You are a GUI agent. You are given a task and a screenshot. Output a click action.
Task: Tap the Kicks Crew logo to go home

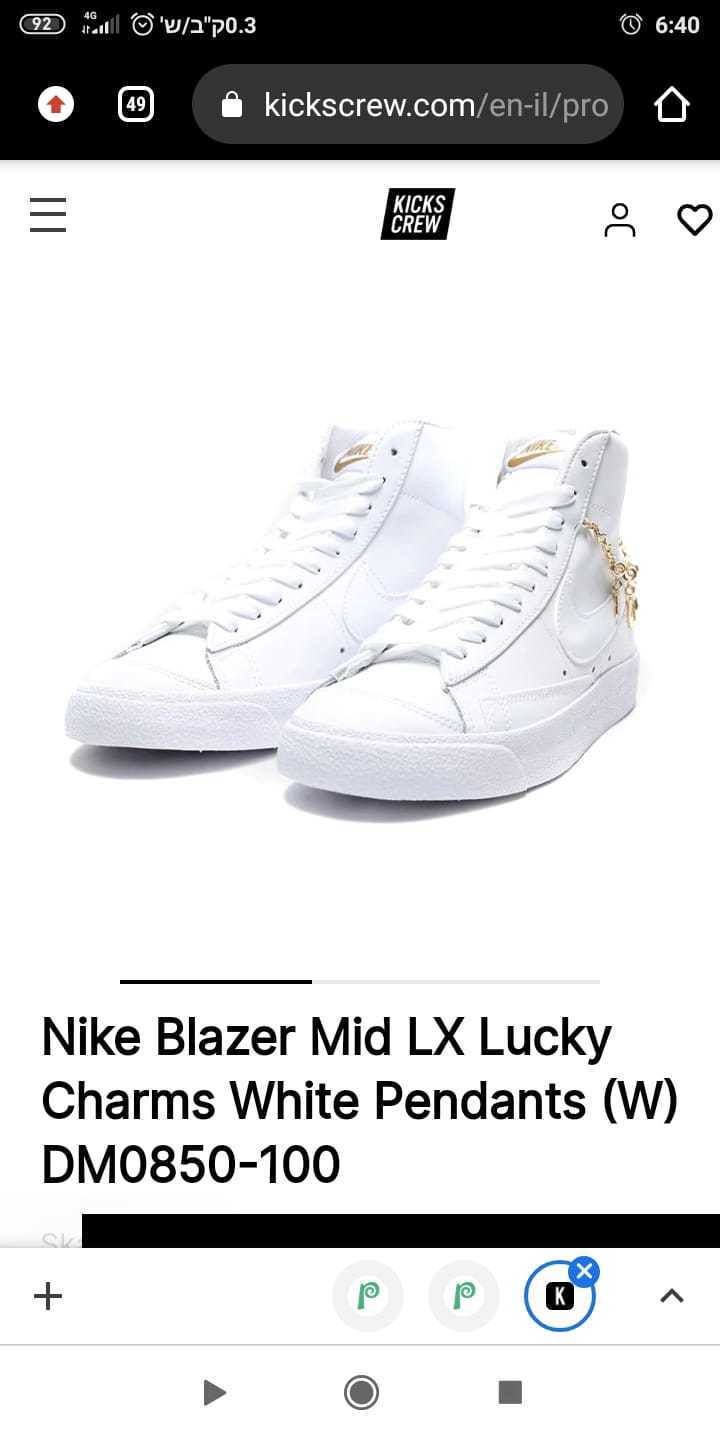click(x=417, y=214)
